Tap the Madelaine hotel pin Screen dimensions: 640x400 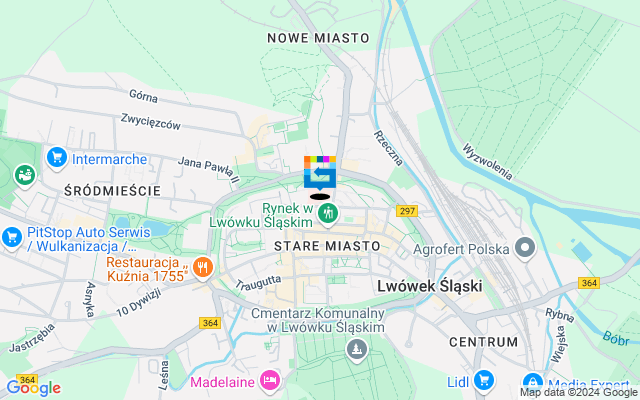269,380
